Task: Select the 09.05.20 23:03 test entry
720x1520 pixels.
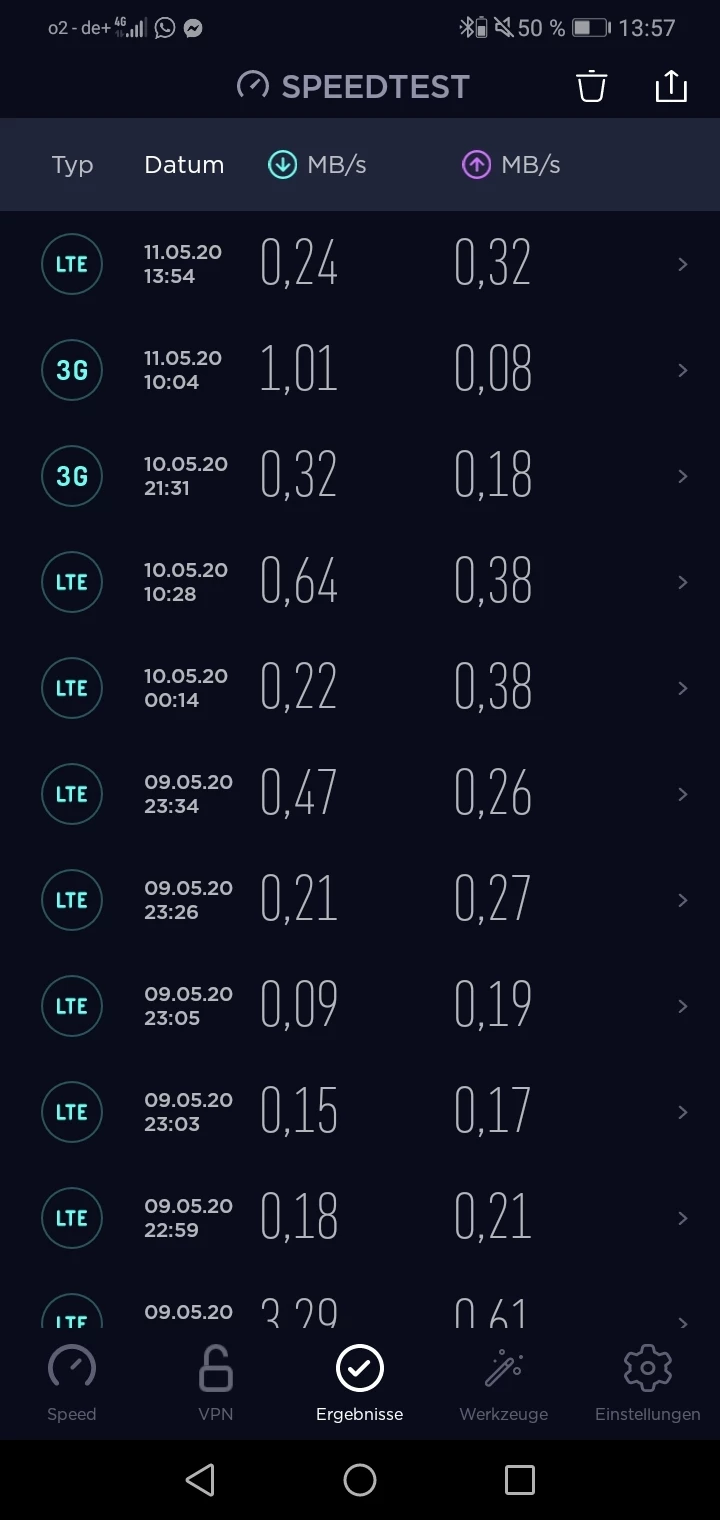Action: click(x=360, y=1112)
